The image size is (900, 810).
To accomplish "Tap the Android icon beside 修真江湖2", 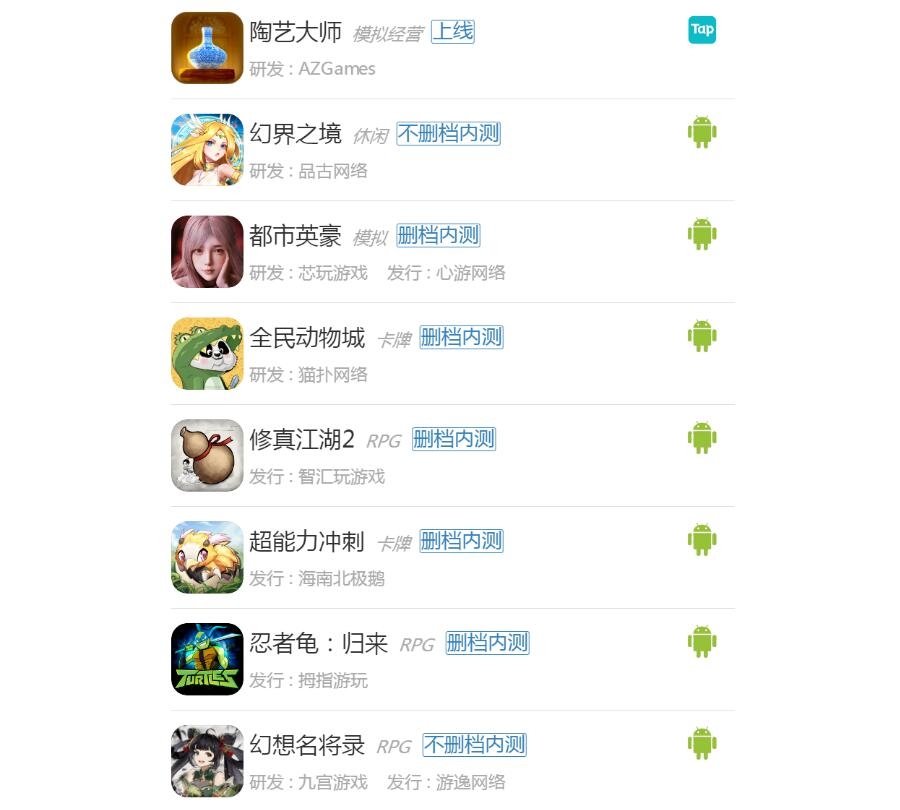I will pos(702,438).
